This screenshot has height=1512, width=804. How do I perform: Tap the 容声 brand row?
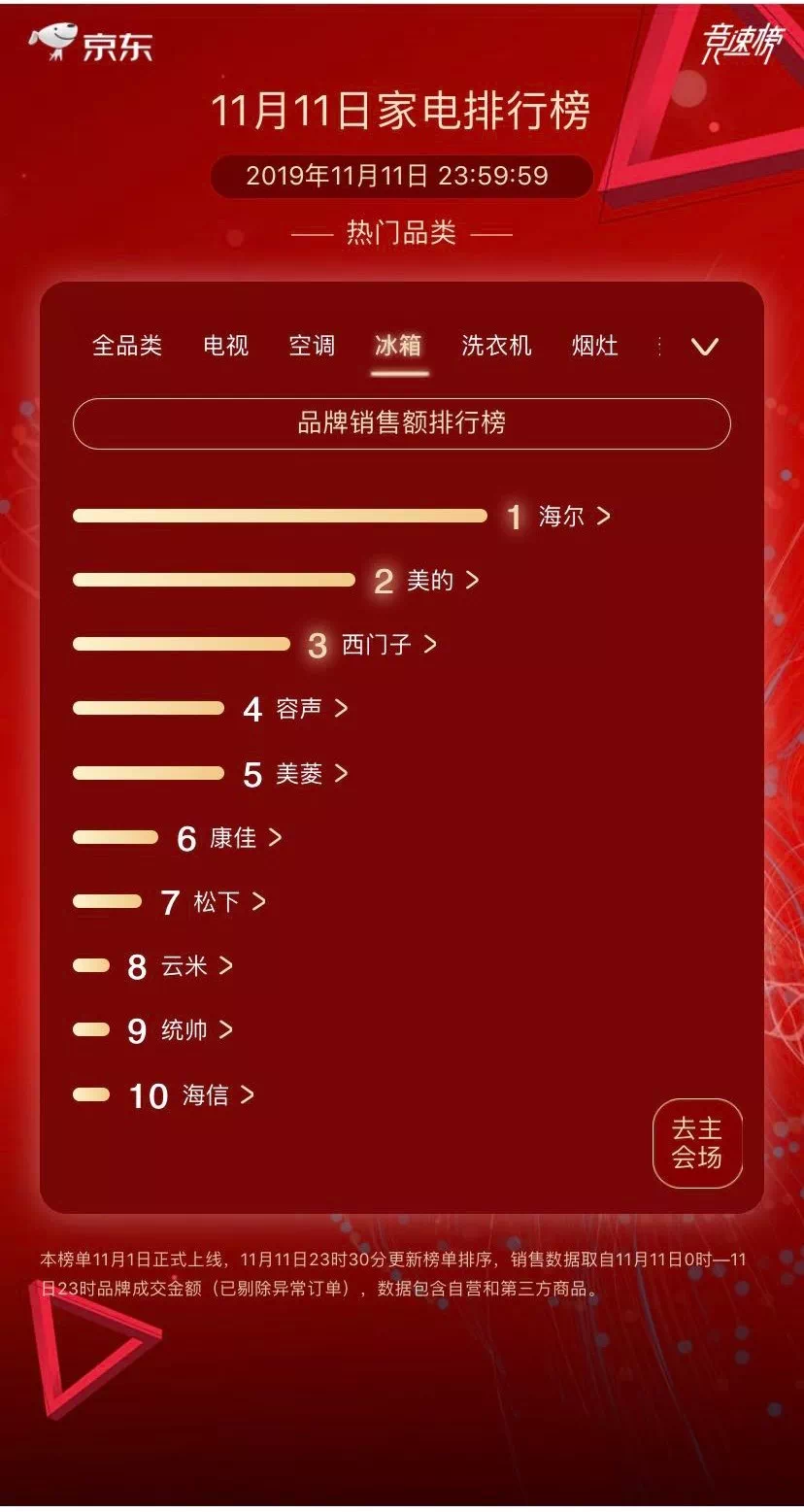[310, 709]
